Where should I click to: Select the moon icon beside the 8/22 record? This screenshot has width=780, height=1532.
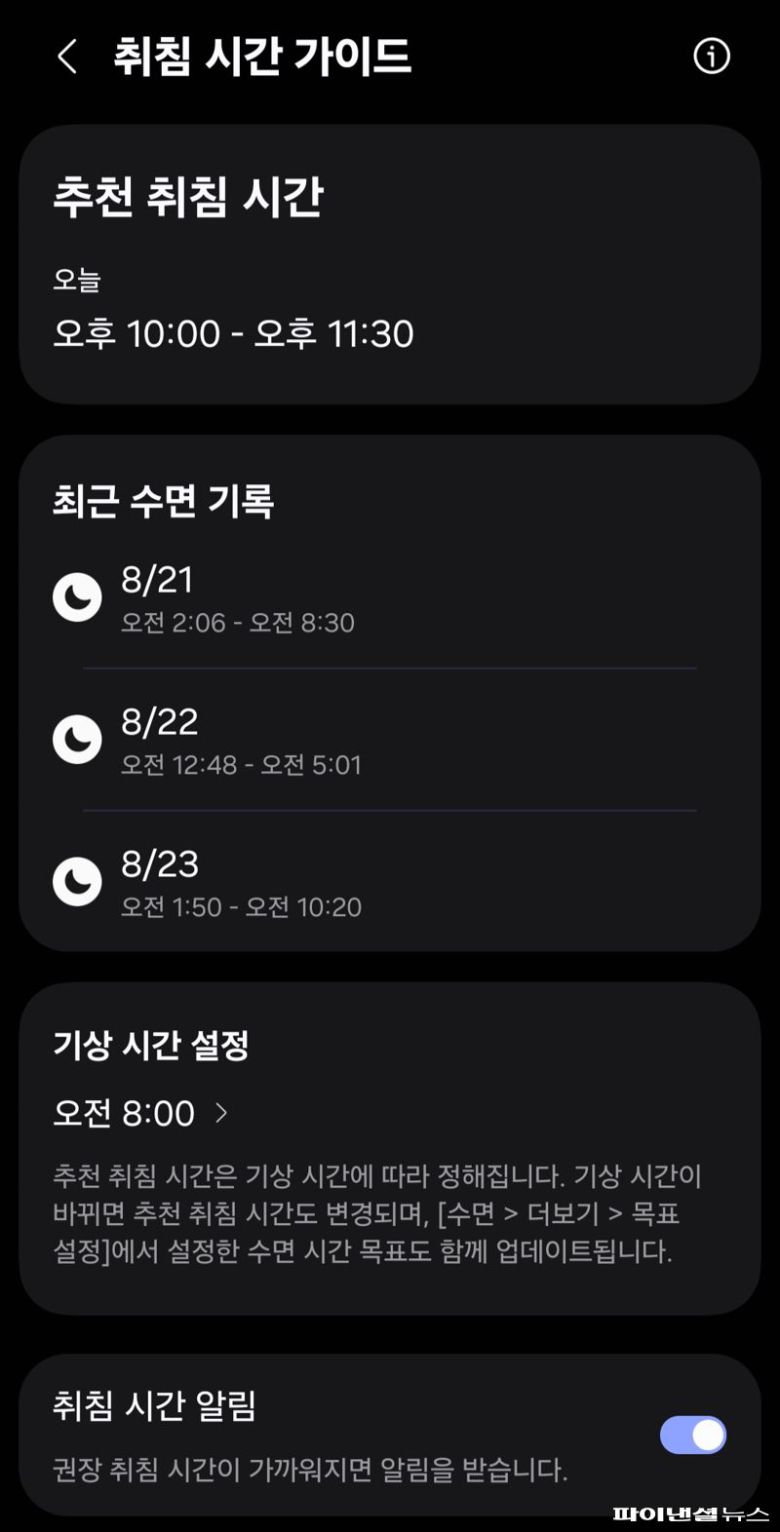click(77, 737)
